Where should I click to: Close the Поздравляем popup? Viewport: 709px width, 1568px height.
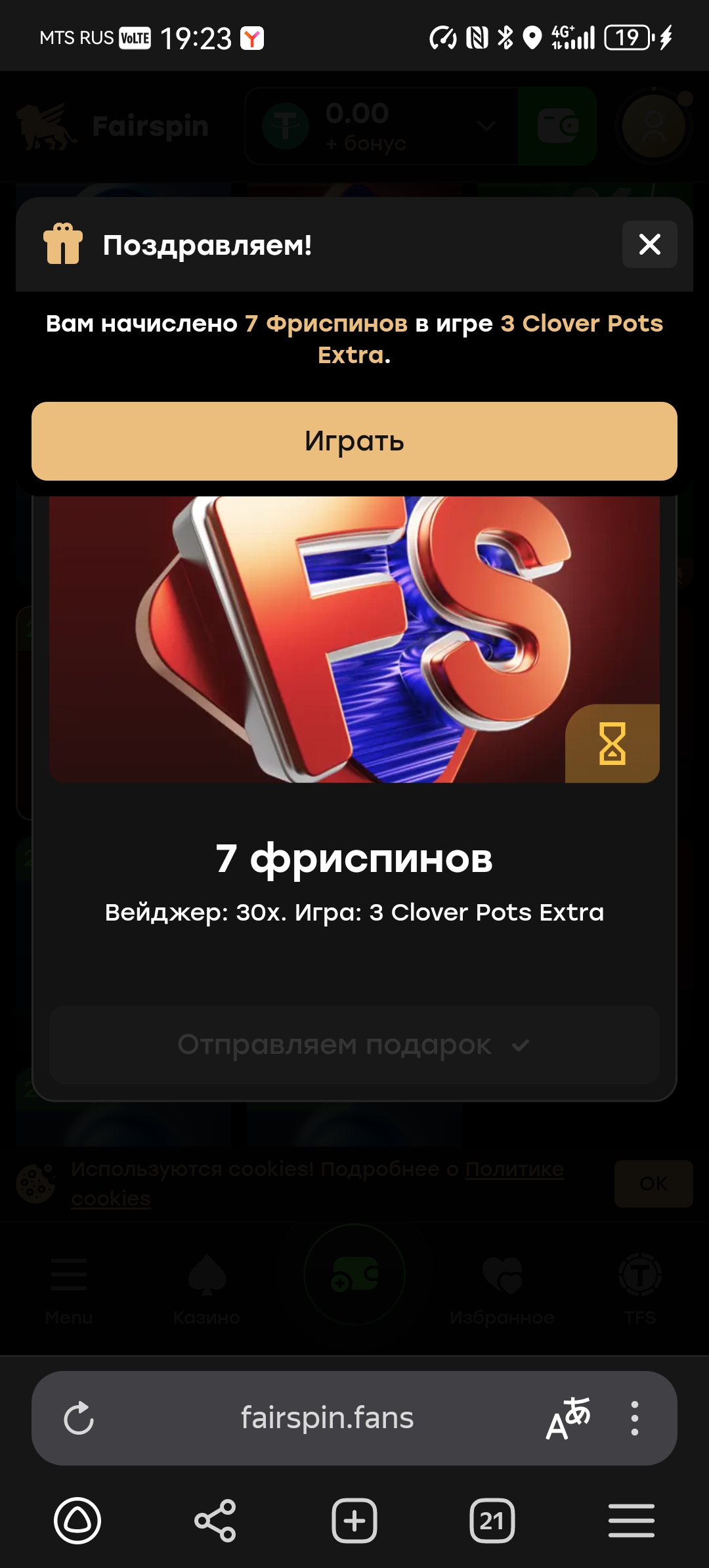point(649,244)
